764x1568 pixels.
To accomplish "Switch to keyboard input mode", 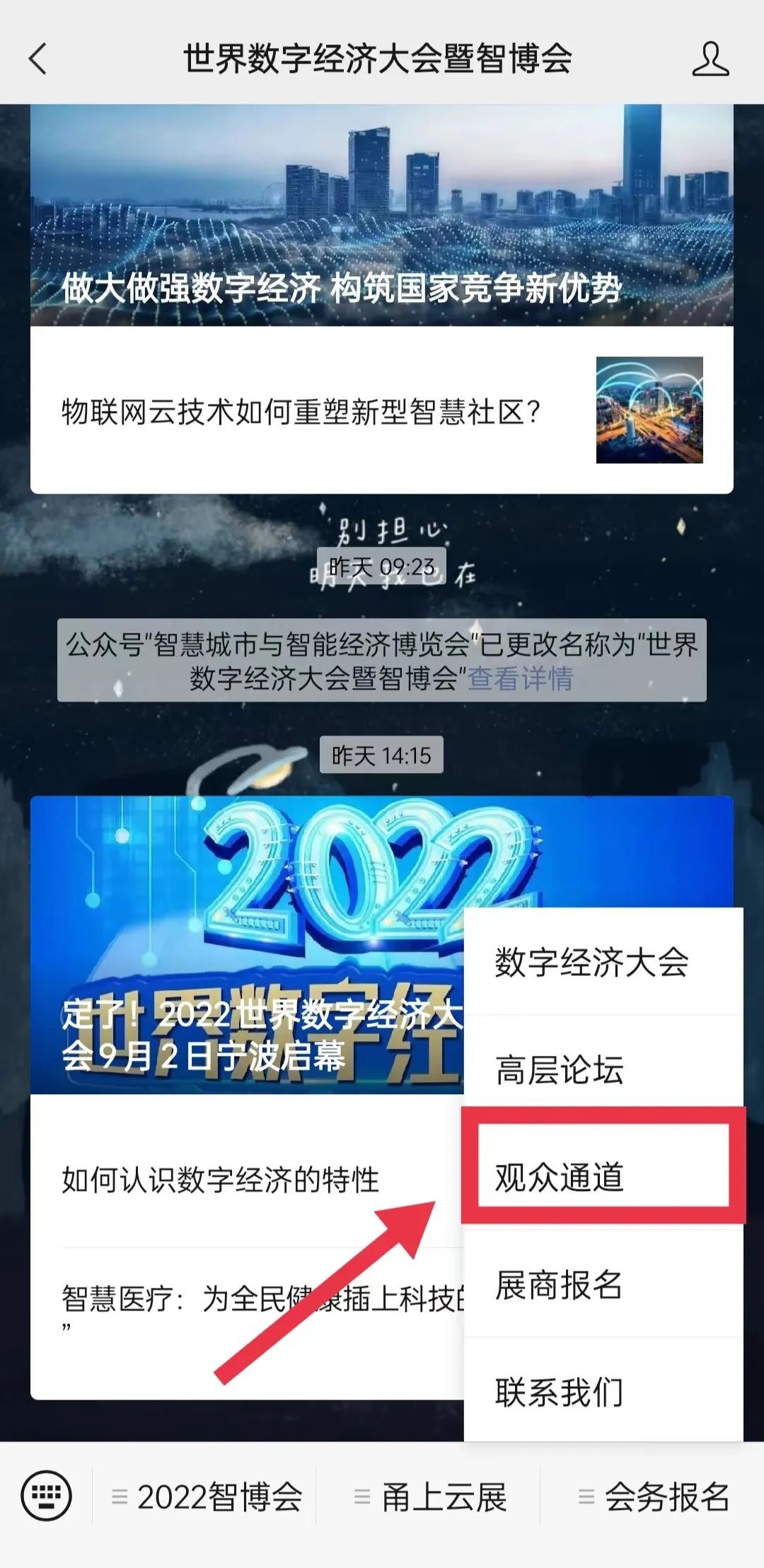I will 47,1497.
